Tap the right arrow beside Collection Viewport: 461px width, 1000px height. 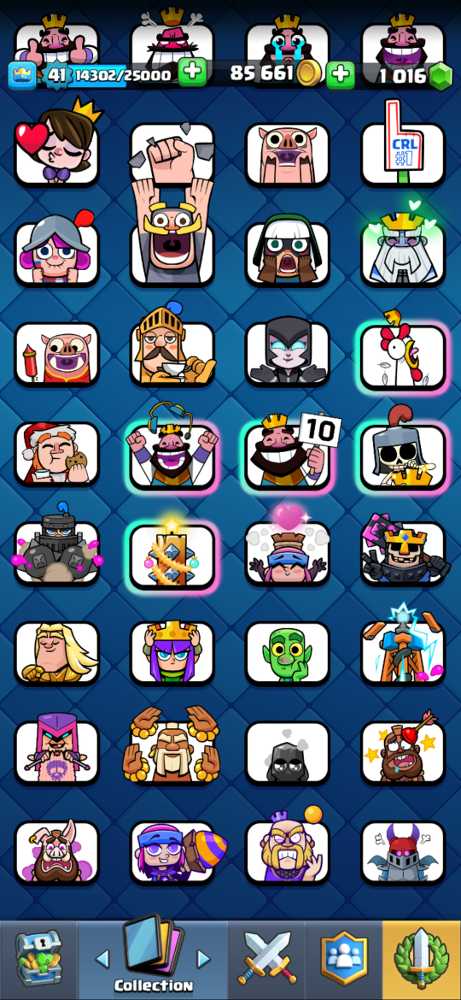click(x=203, y=958)
